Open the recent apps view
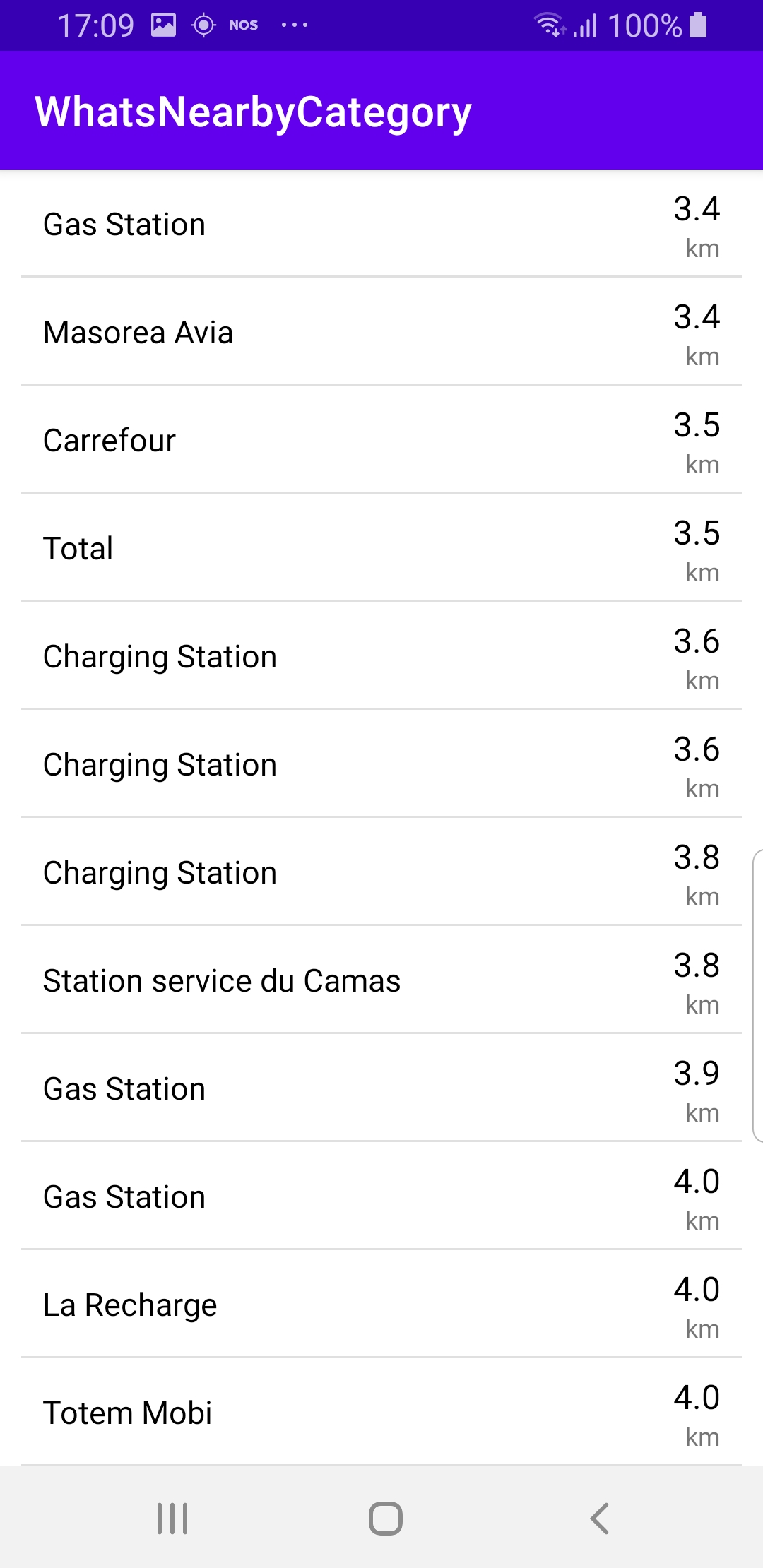 pos(172,1518)
